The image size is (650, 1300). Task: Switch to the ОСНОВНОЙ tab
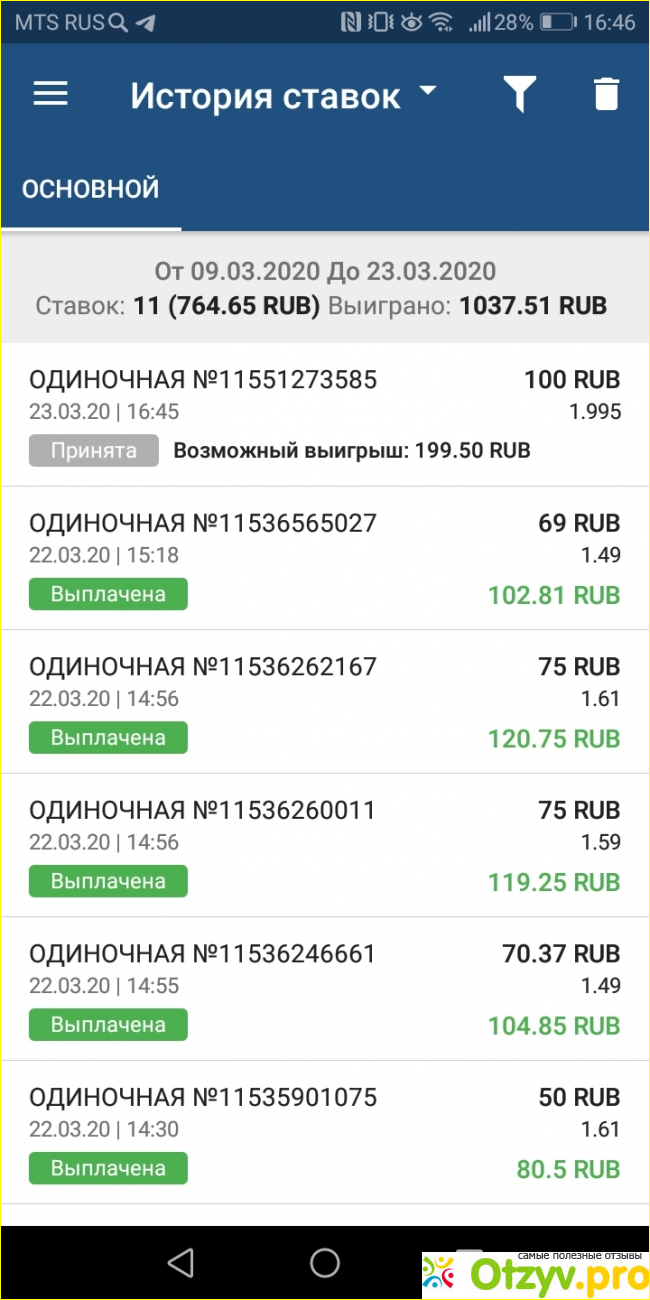(91, 189)
